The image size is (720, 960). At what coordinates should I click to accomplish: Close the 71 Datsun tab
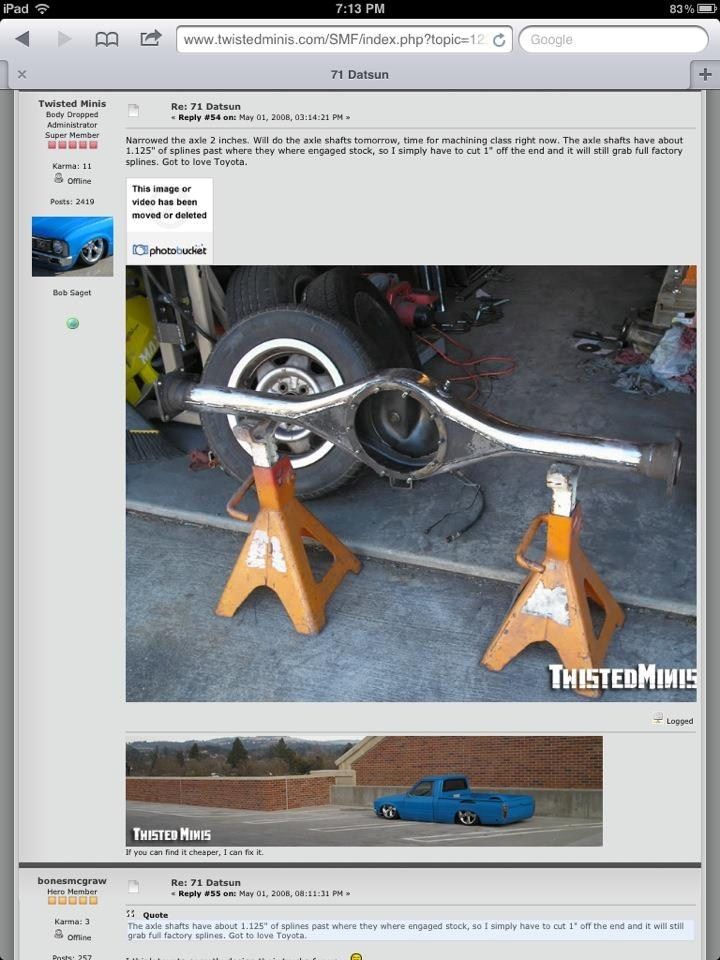(x=22, y=74)
